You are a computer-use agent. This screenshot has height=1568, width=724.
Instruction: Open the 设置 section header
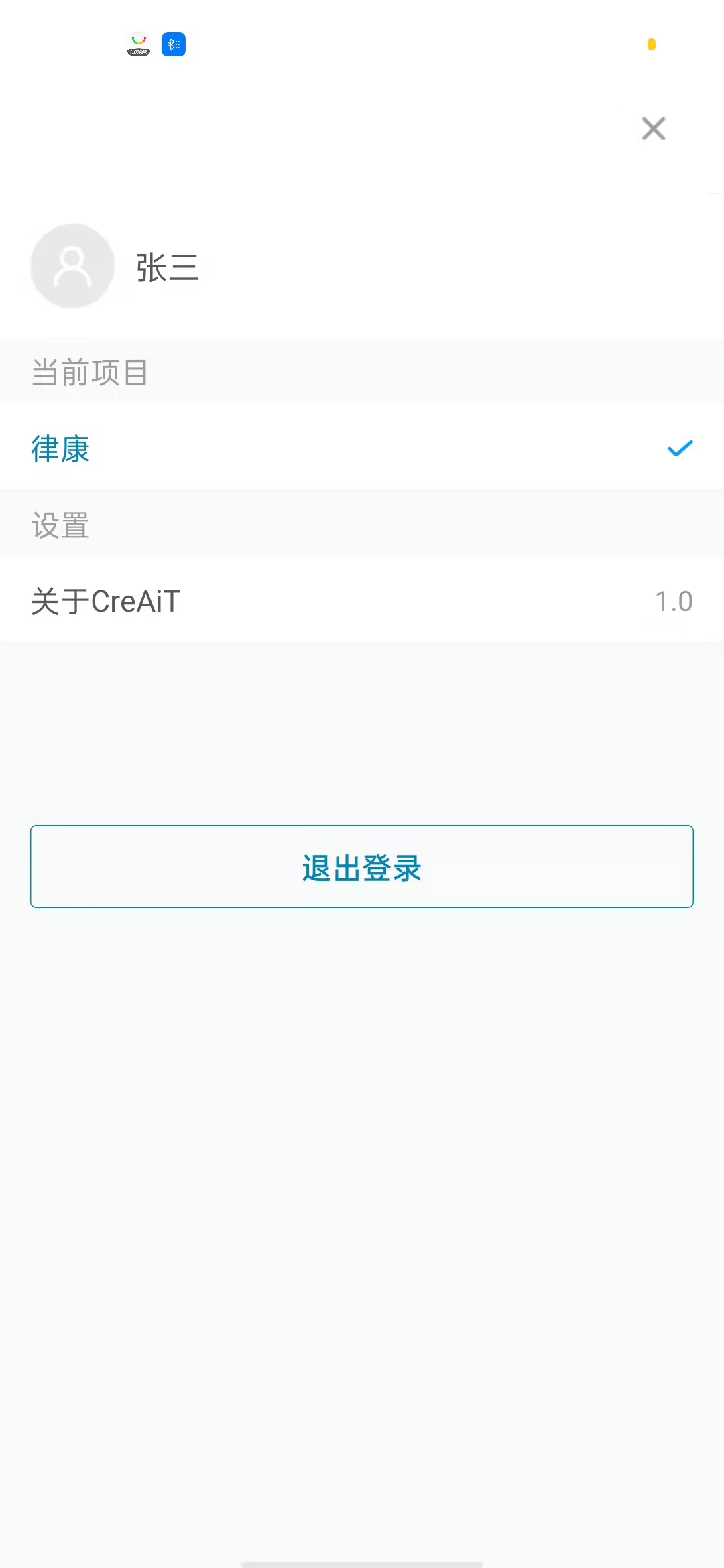(60, 525)
